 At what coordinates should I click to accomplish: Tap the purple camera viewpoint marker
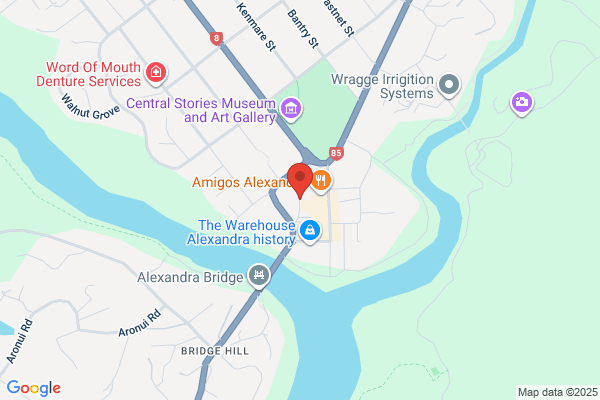coord(522,103)
